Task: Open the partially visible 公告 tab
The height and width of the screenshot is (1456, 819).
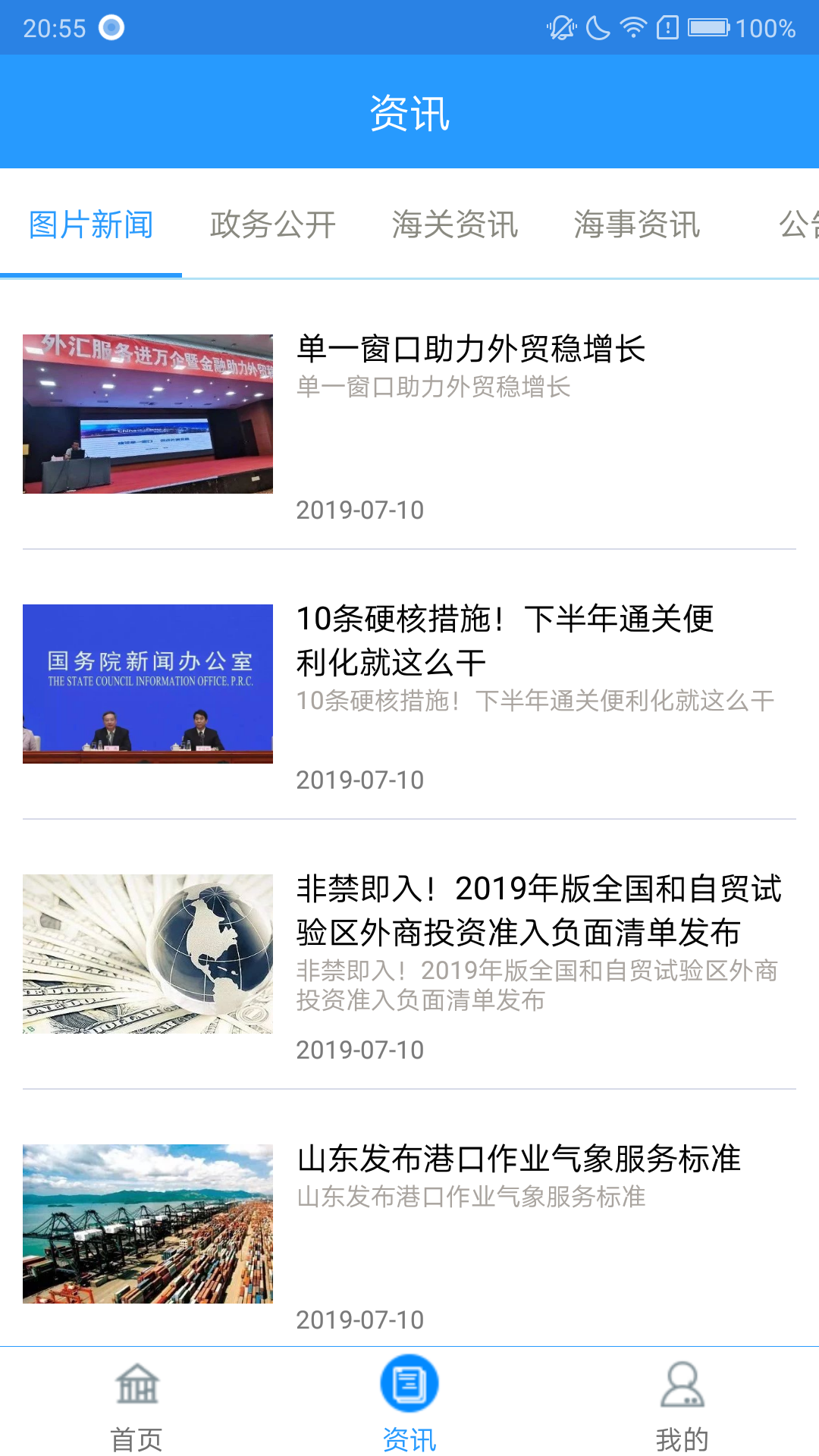Action: 796,225
